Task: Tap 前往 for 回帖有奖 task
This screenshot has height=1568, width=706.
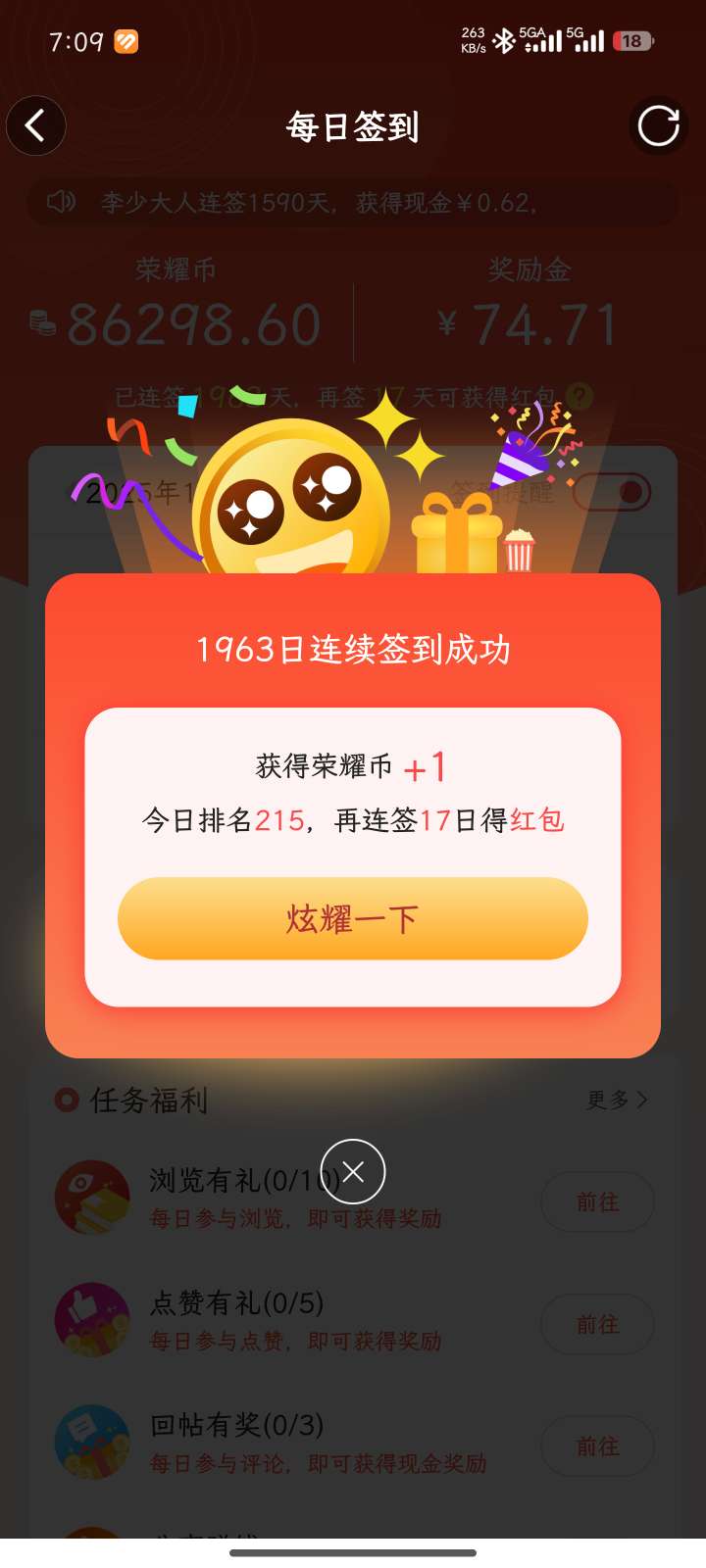Action: click(x=597, y=1445)
